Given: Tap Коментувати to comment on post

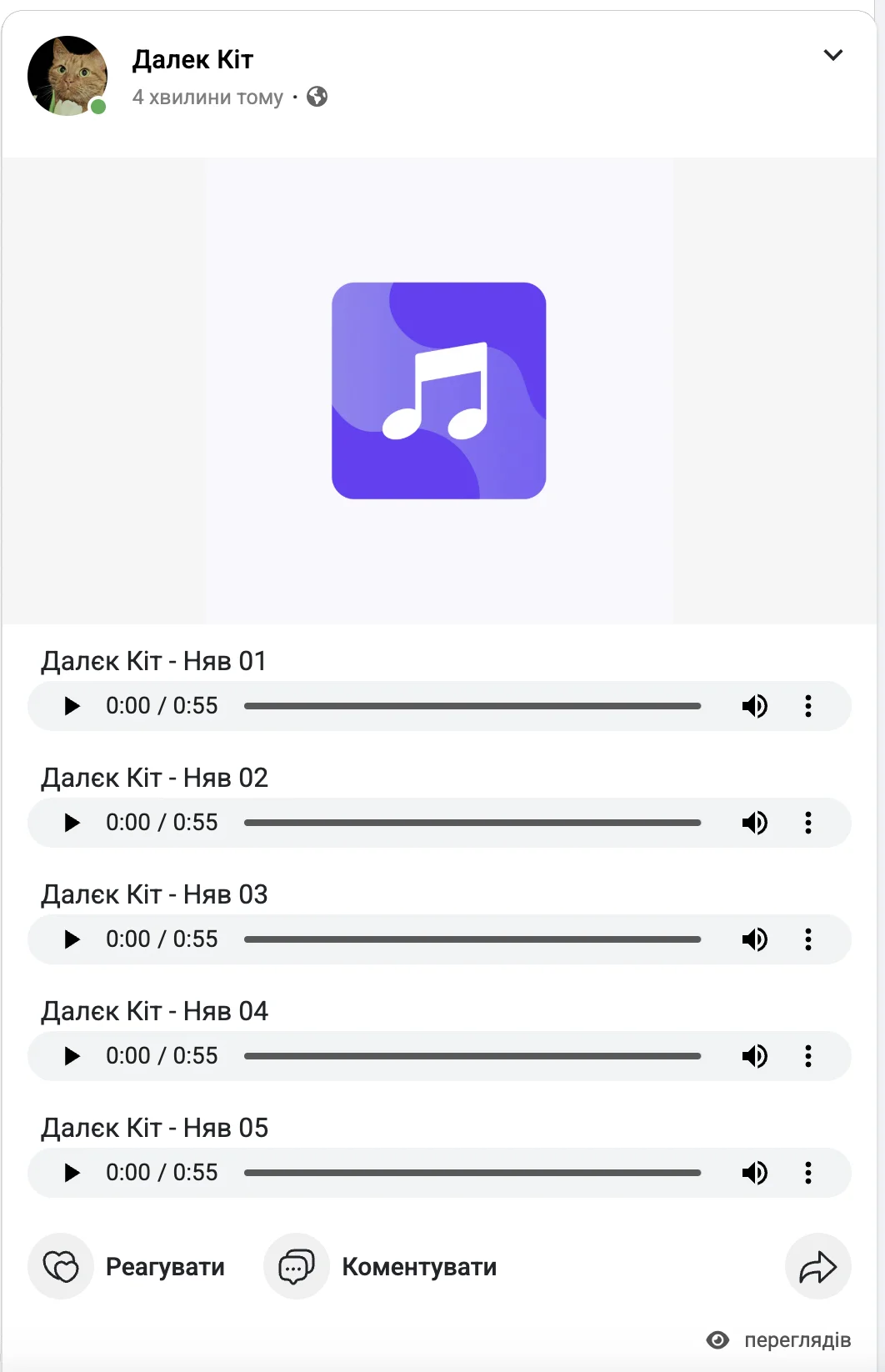Looking at the screenshot, I should (x=381, y=1267).
